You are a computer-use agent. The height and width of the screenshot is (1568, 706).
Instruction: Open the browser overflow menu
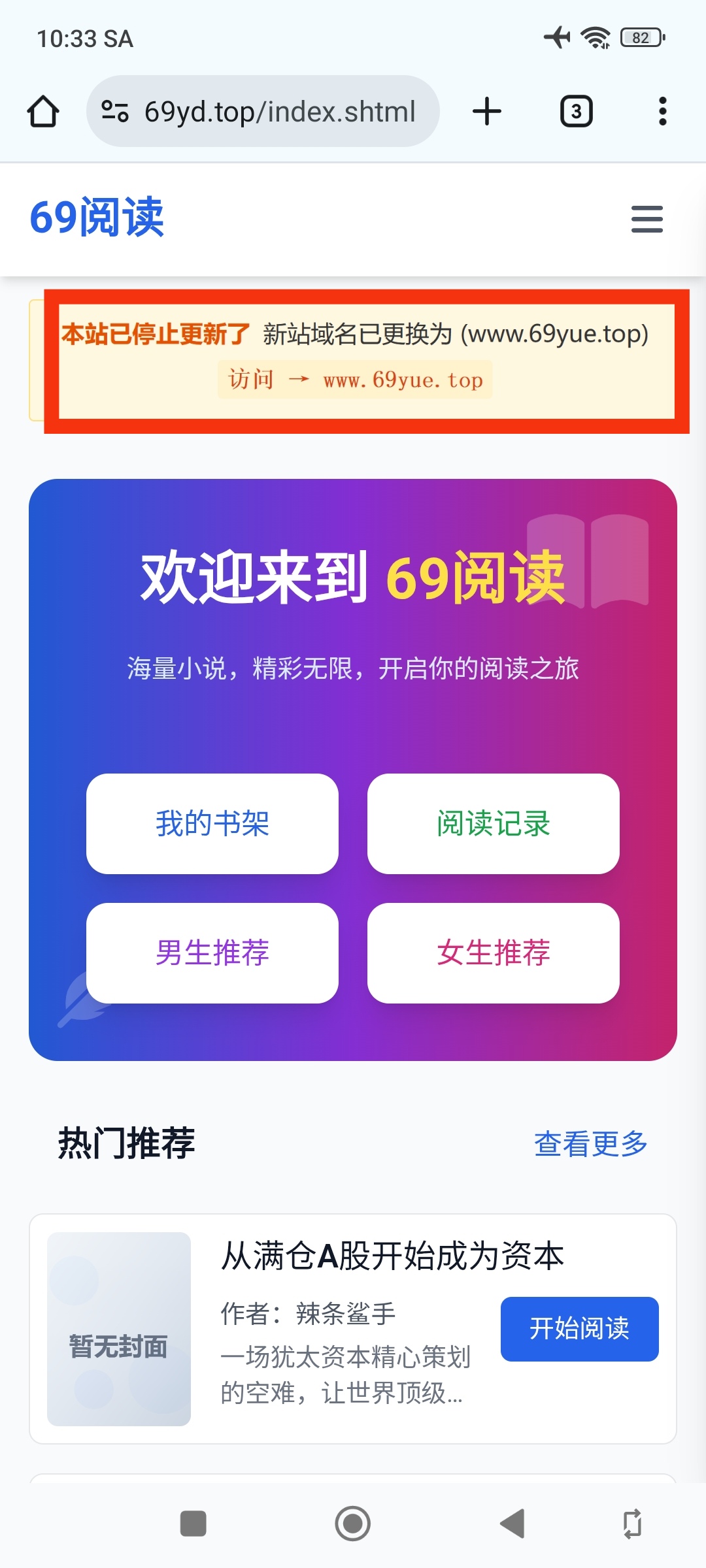(662, 112)
